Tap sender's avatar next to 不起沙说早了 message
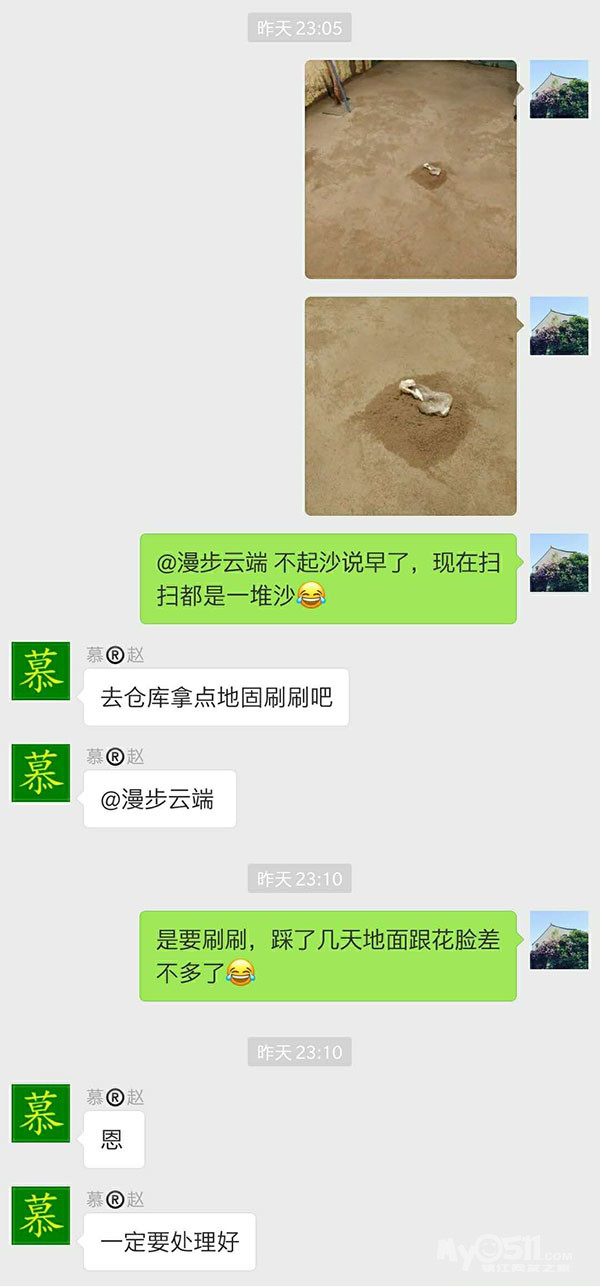Viewport: 600px width, 1286px height. (x=559, y=563)
